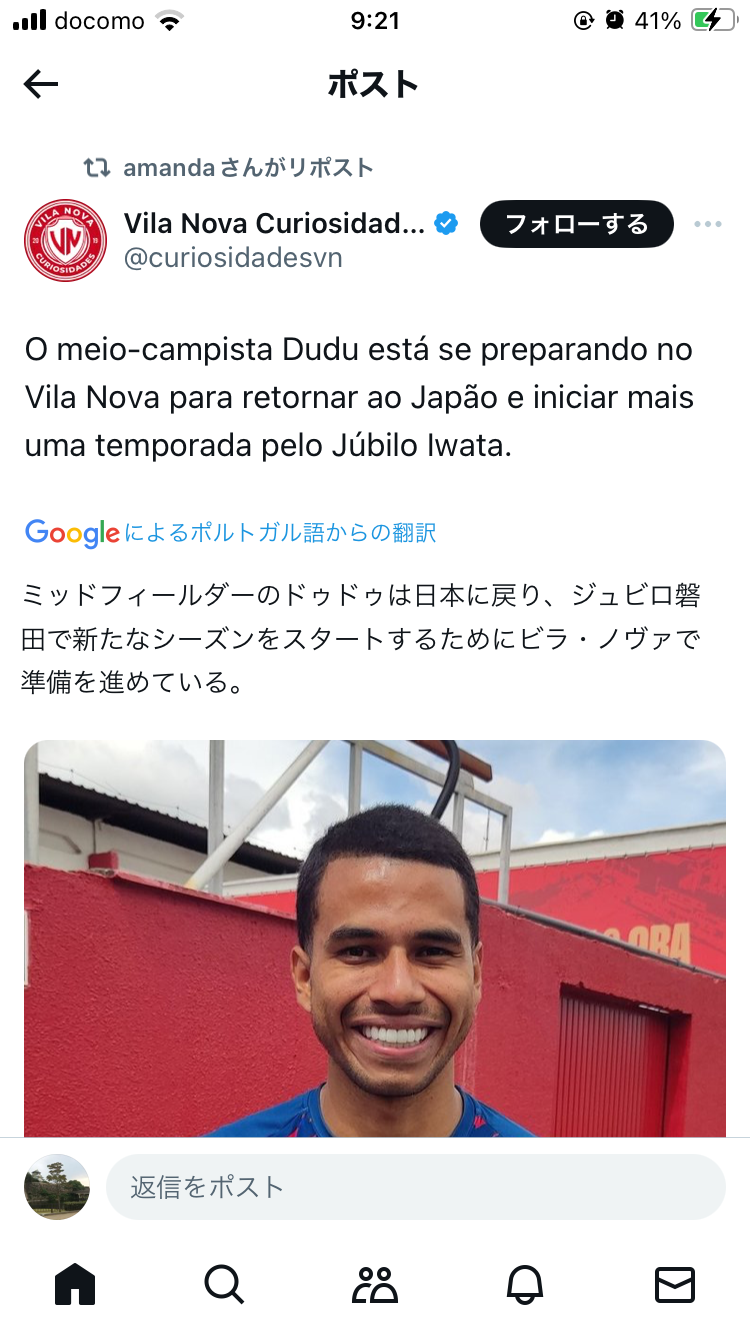
Task: Tap the 返信をポスト reply field
Action: (x=415, y=1187)
